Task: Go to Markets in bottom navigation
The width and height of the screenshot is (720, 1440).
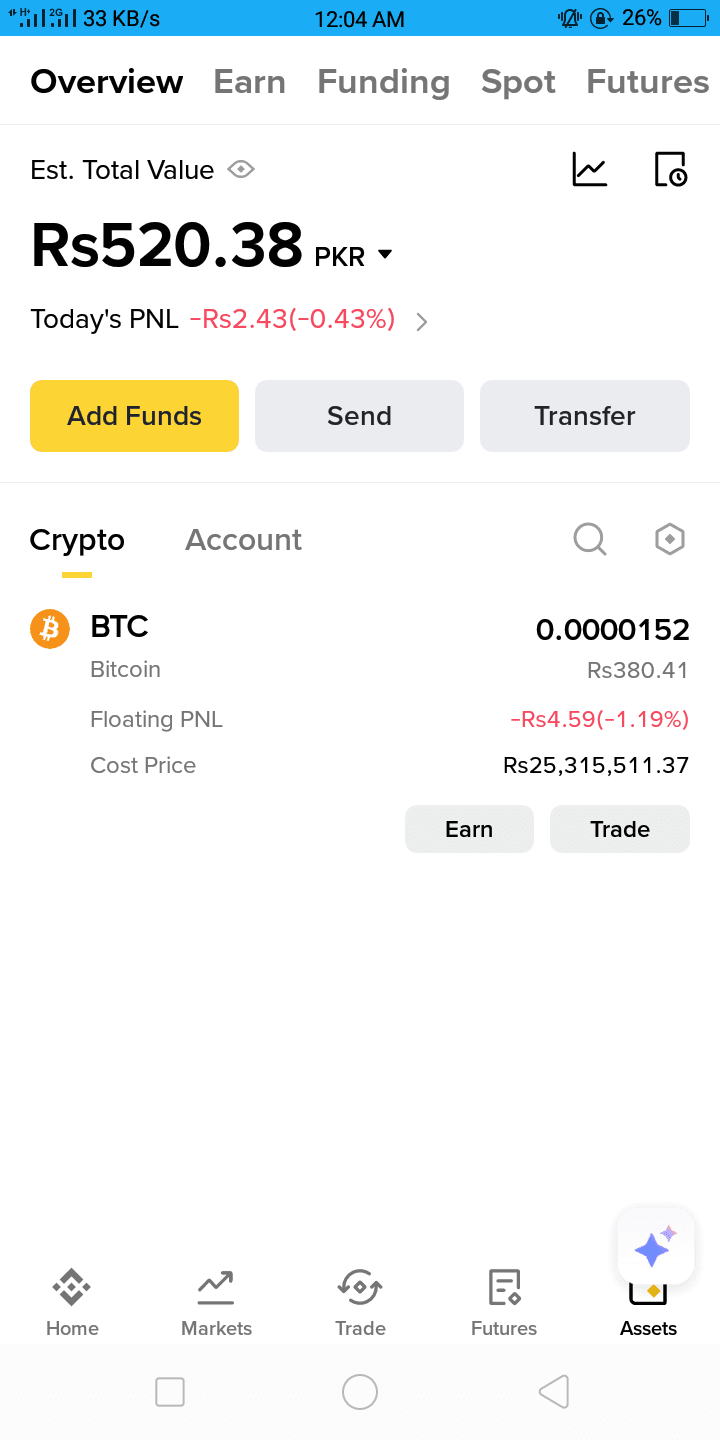Action: 216,1302
